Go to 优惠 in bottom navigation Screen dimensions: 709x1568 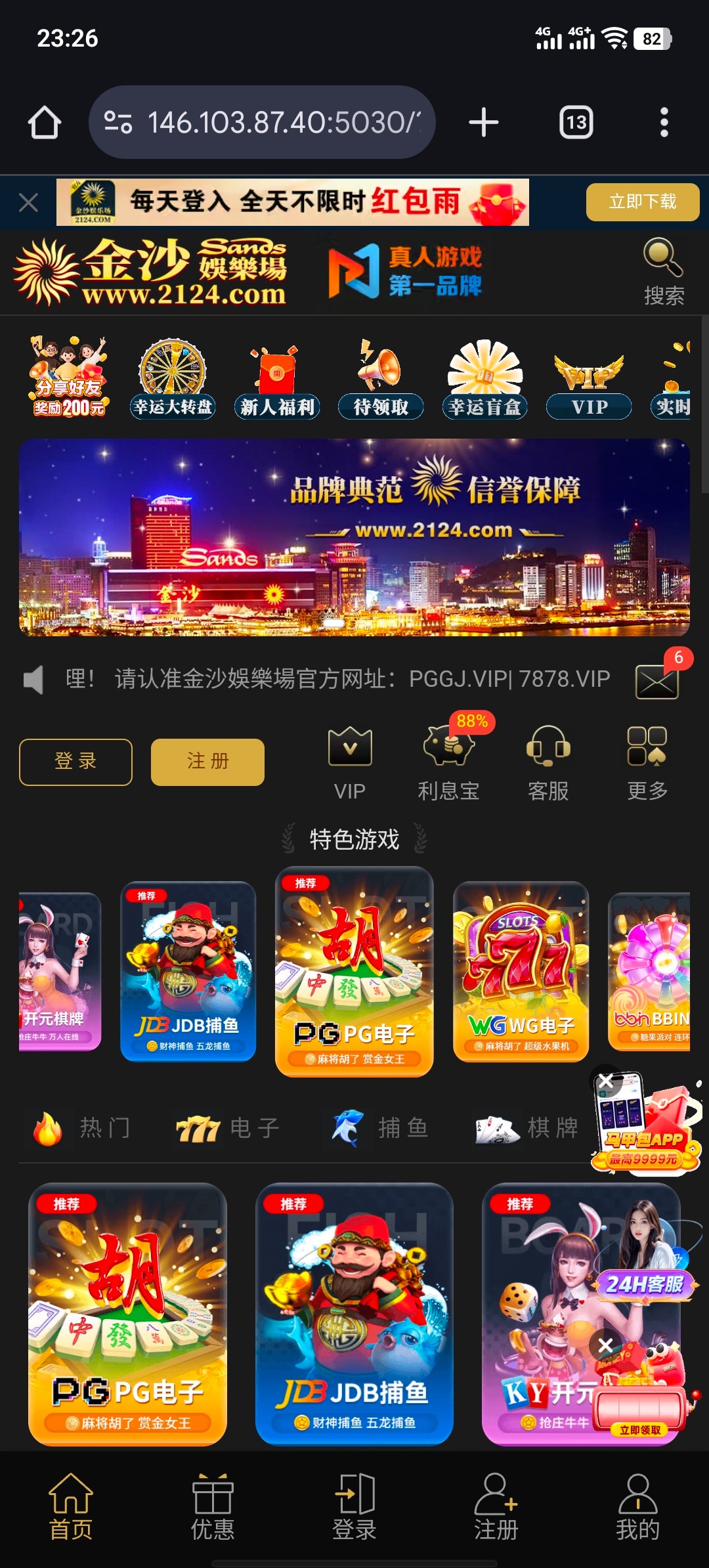click(212, 1508)
